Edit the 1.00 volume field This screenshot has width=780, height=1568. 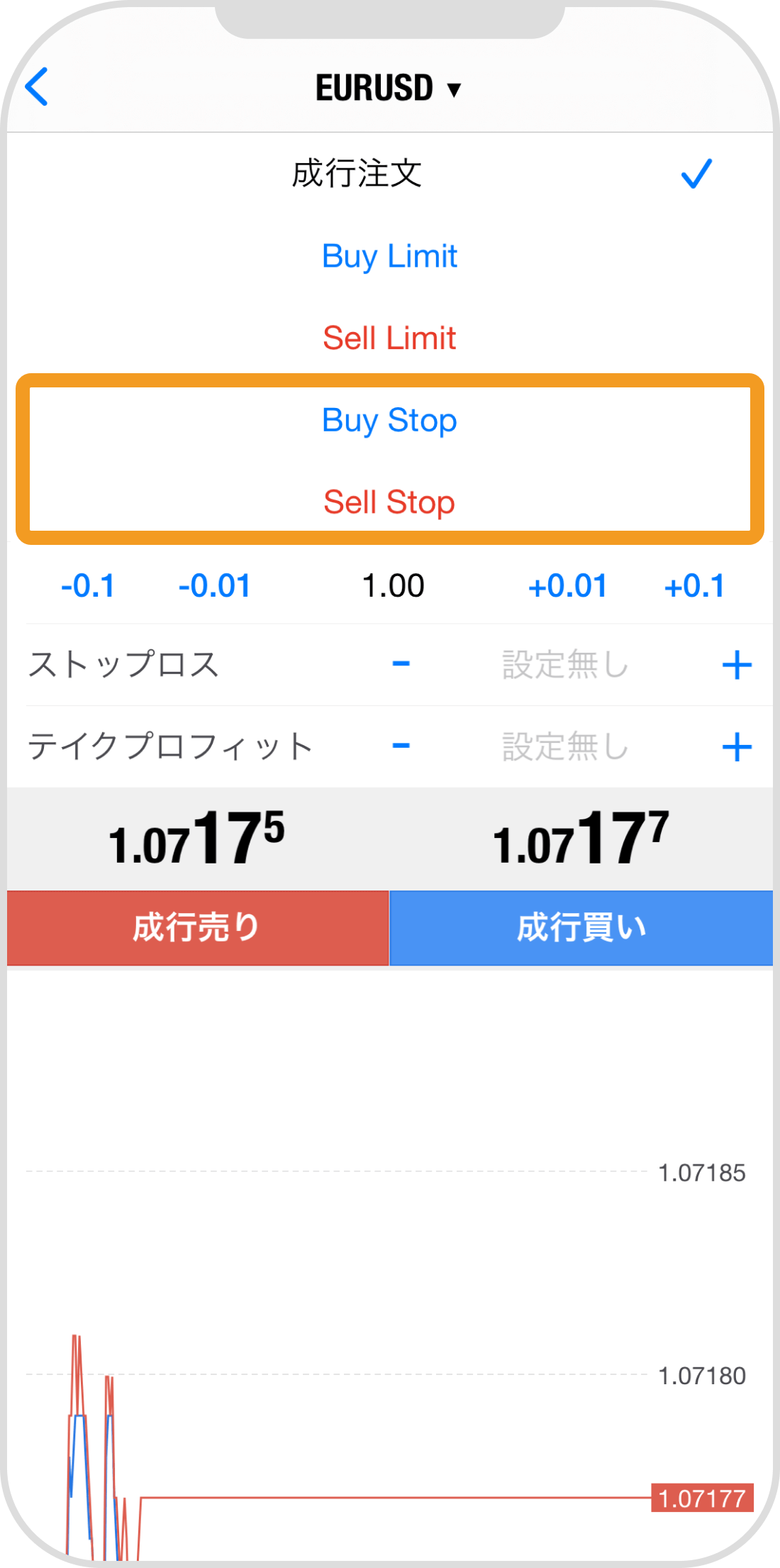pyautogui.click(x=393, y=586)
